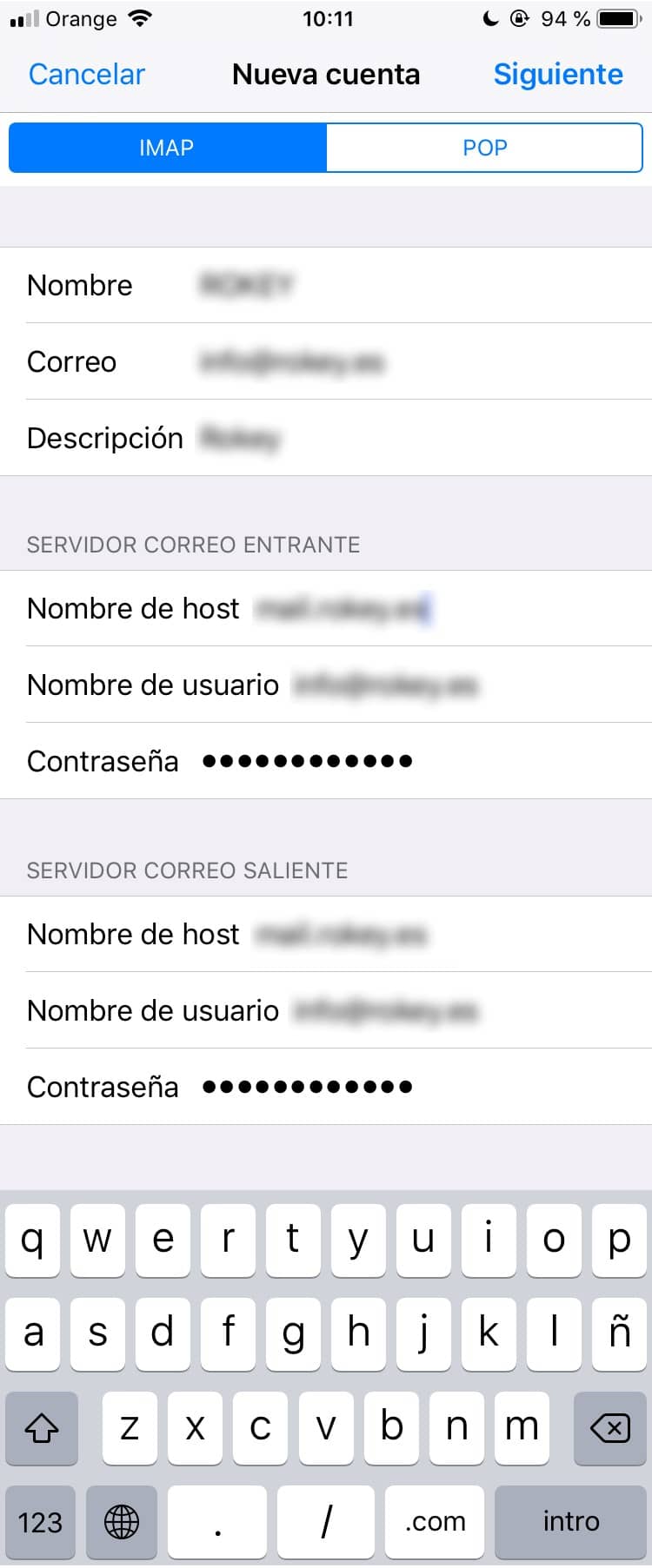Tap the Do Not Disturb moon icon

(492, 16)
